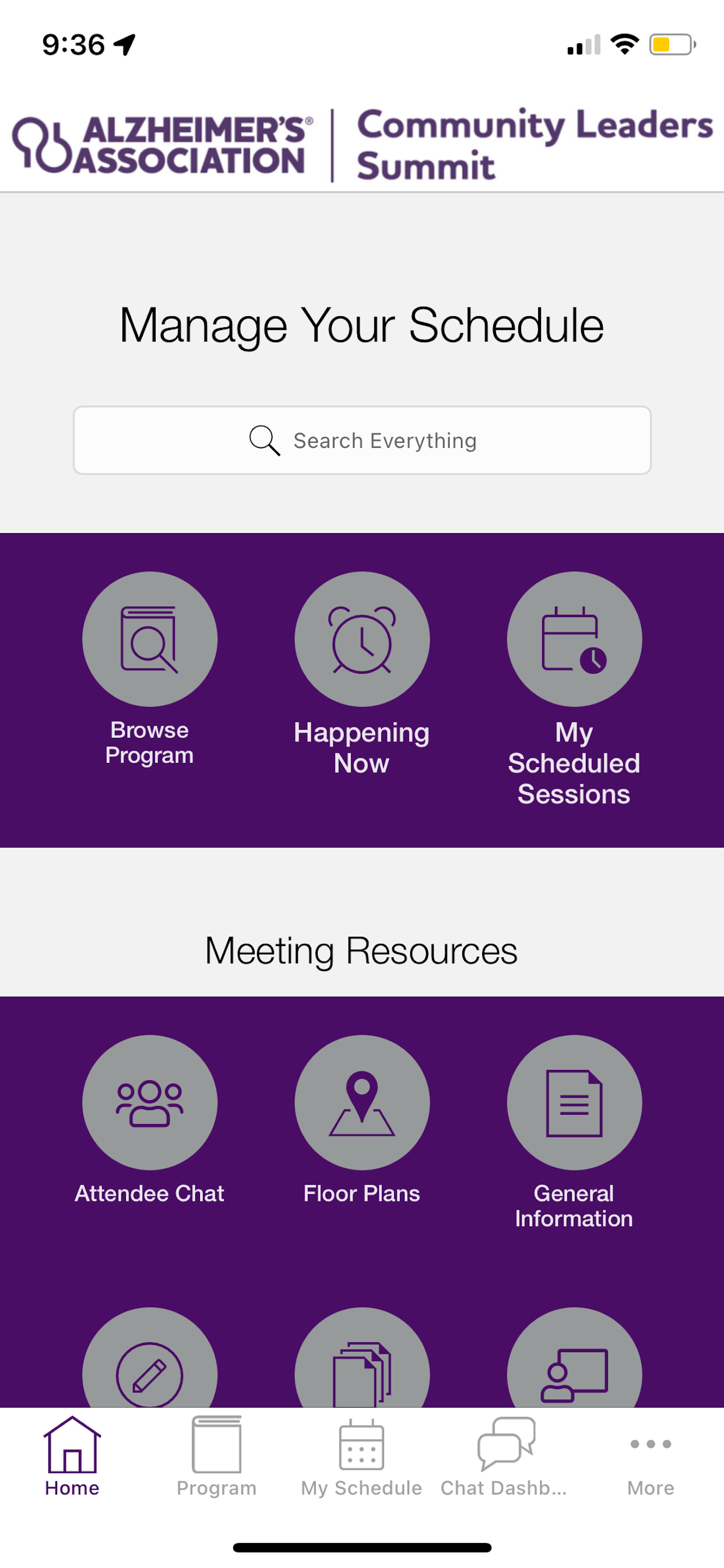View My Scheduled Sessions

(x=573, y=639)
